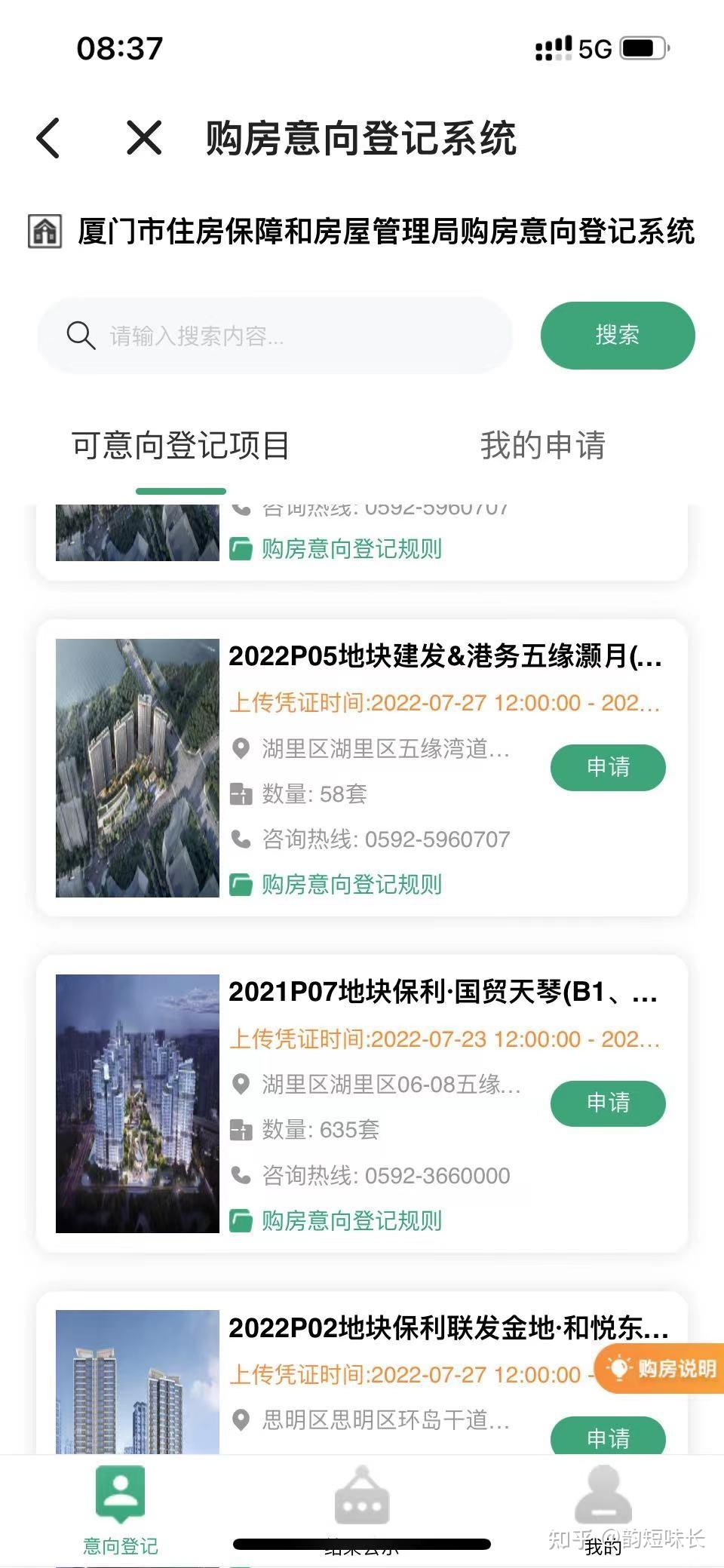Apply for 2022P02地块保利联发金地·和悦东
724x1568 pixels.
[x=608, y=1438]
